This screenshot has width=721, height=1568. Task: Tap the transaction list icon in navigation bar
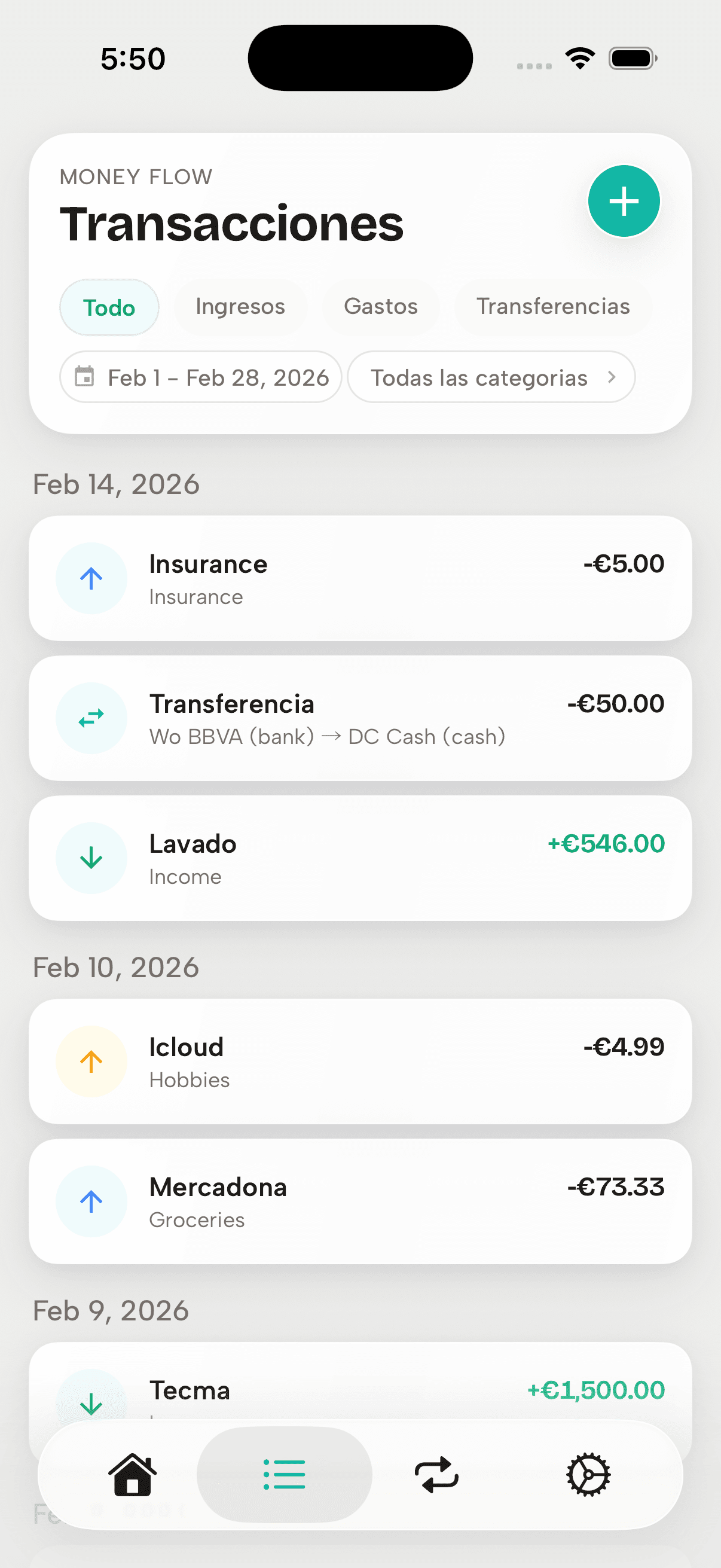[284, 1474]
